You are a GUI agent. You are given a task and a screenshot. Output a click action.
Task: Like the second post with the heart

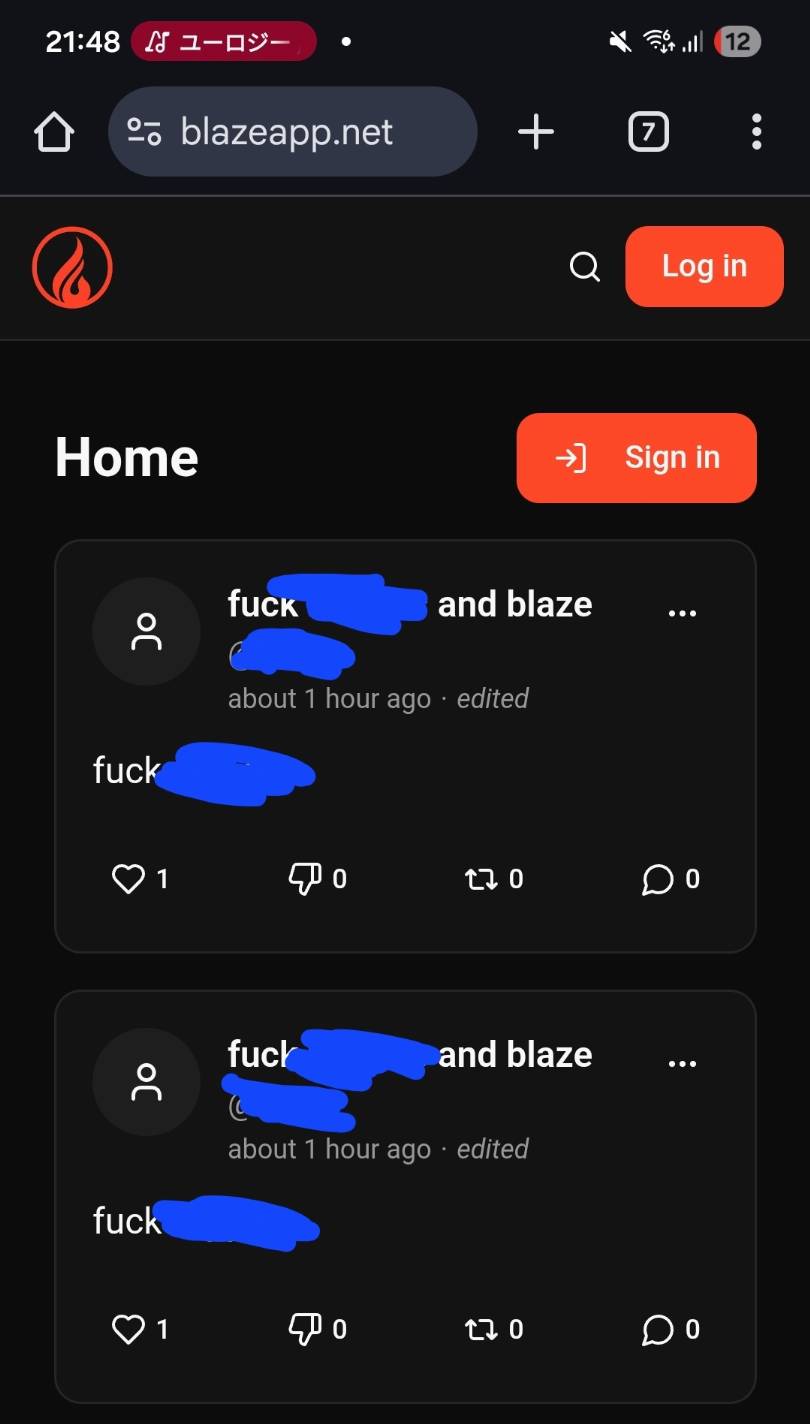pos(129,1329)
